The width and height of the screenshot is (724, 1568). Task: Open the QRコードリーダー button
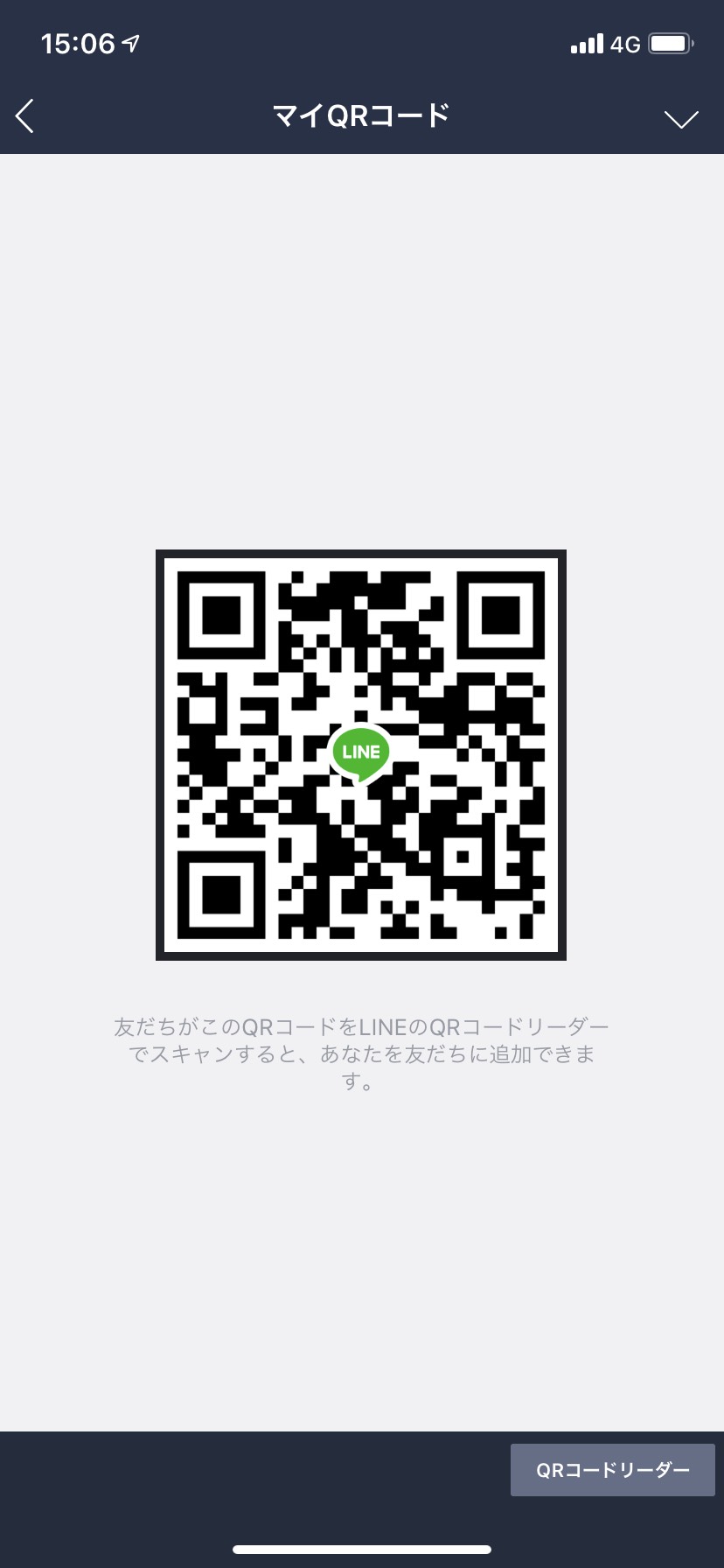click(x=612, y=1470)
